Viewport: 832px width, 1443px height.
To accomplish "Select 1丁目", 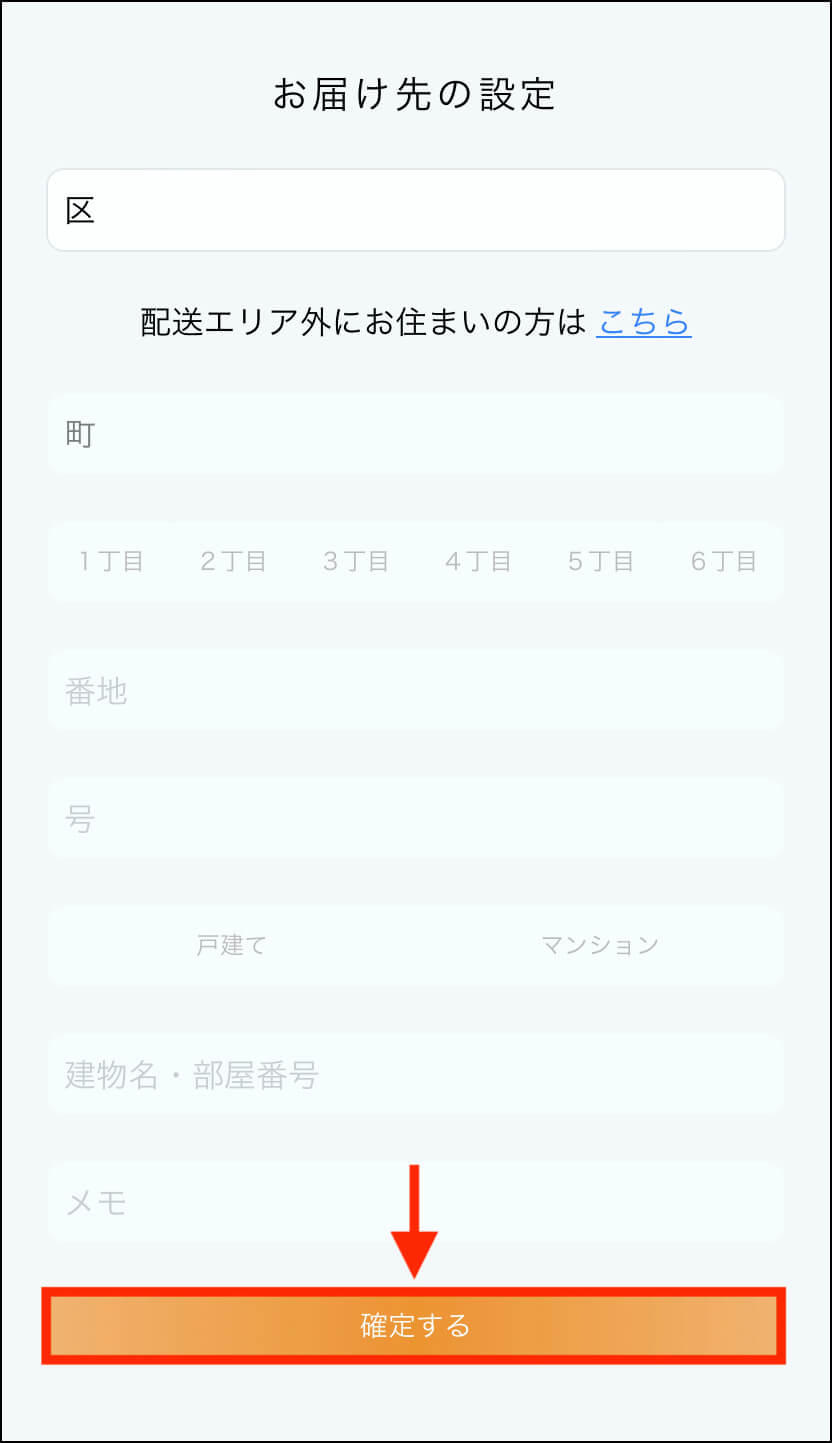I will [x=112, y=561].
